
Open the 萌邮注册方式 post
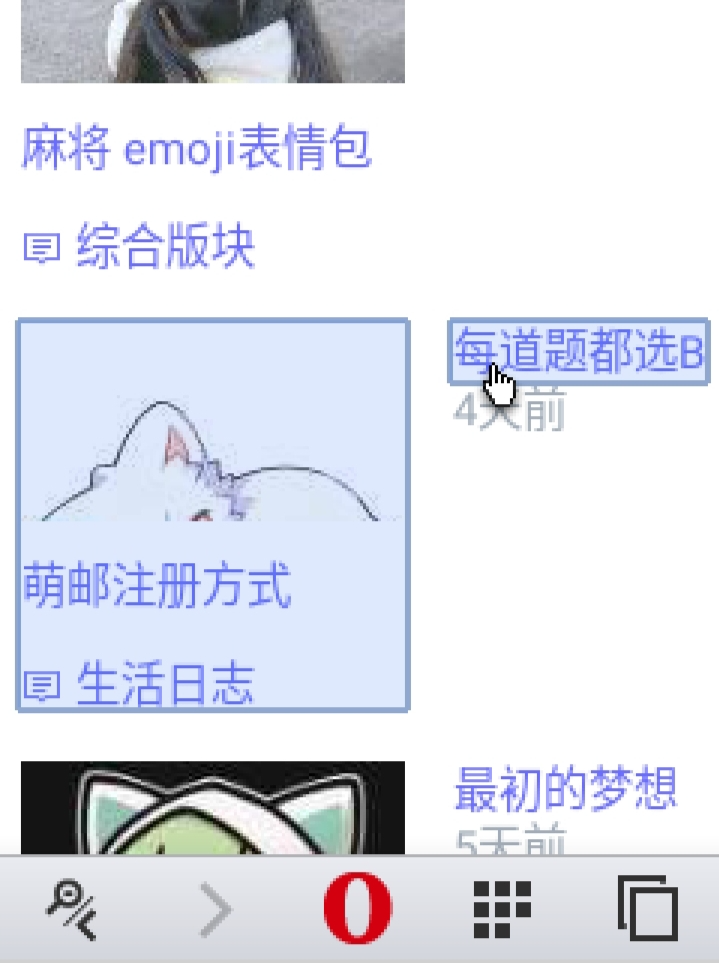(x=157, y=586)
